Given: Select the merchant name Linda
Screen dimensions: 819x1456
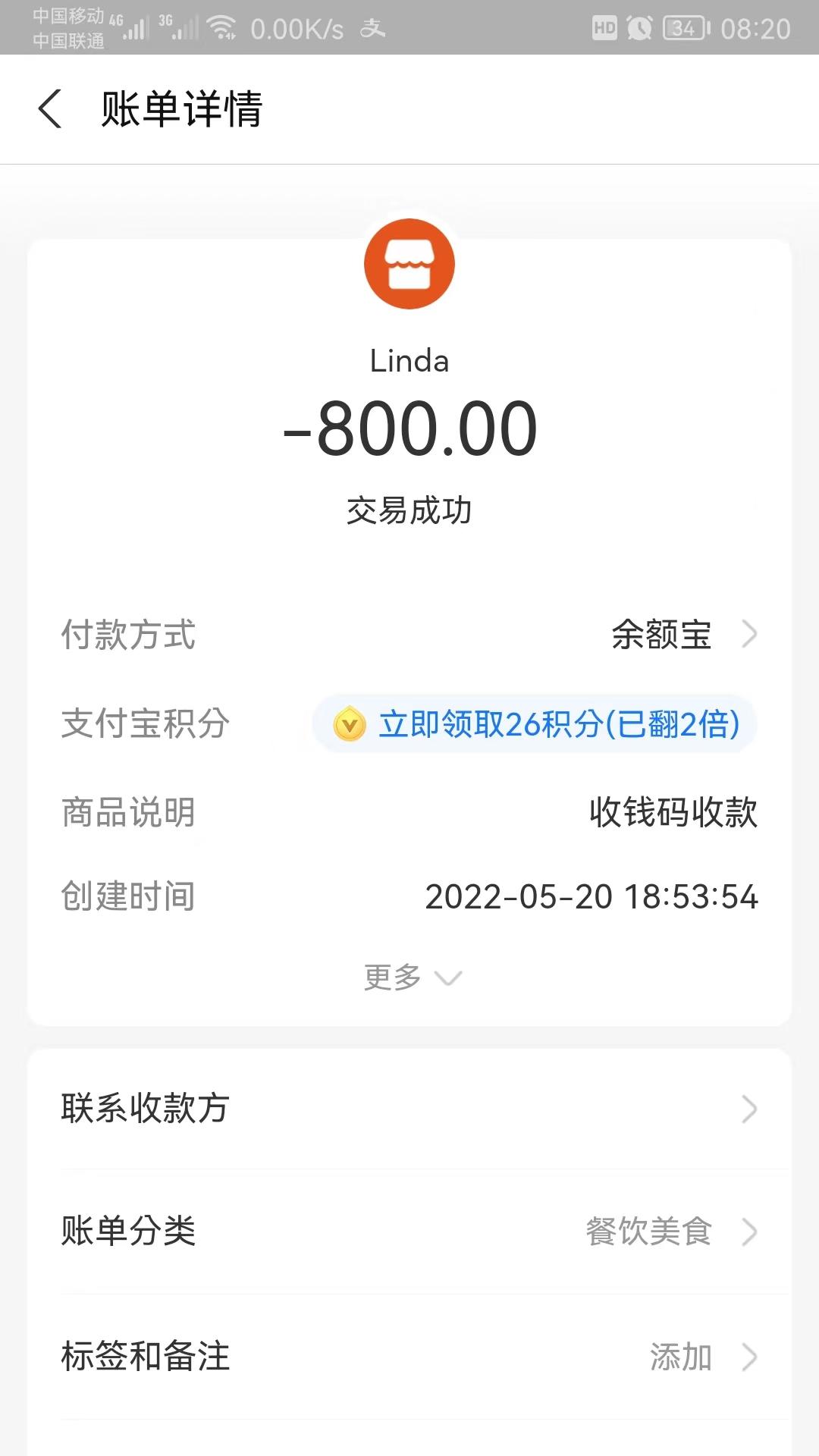Looking at the screenshot, I should tap(409, 360).
